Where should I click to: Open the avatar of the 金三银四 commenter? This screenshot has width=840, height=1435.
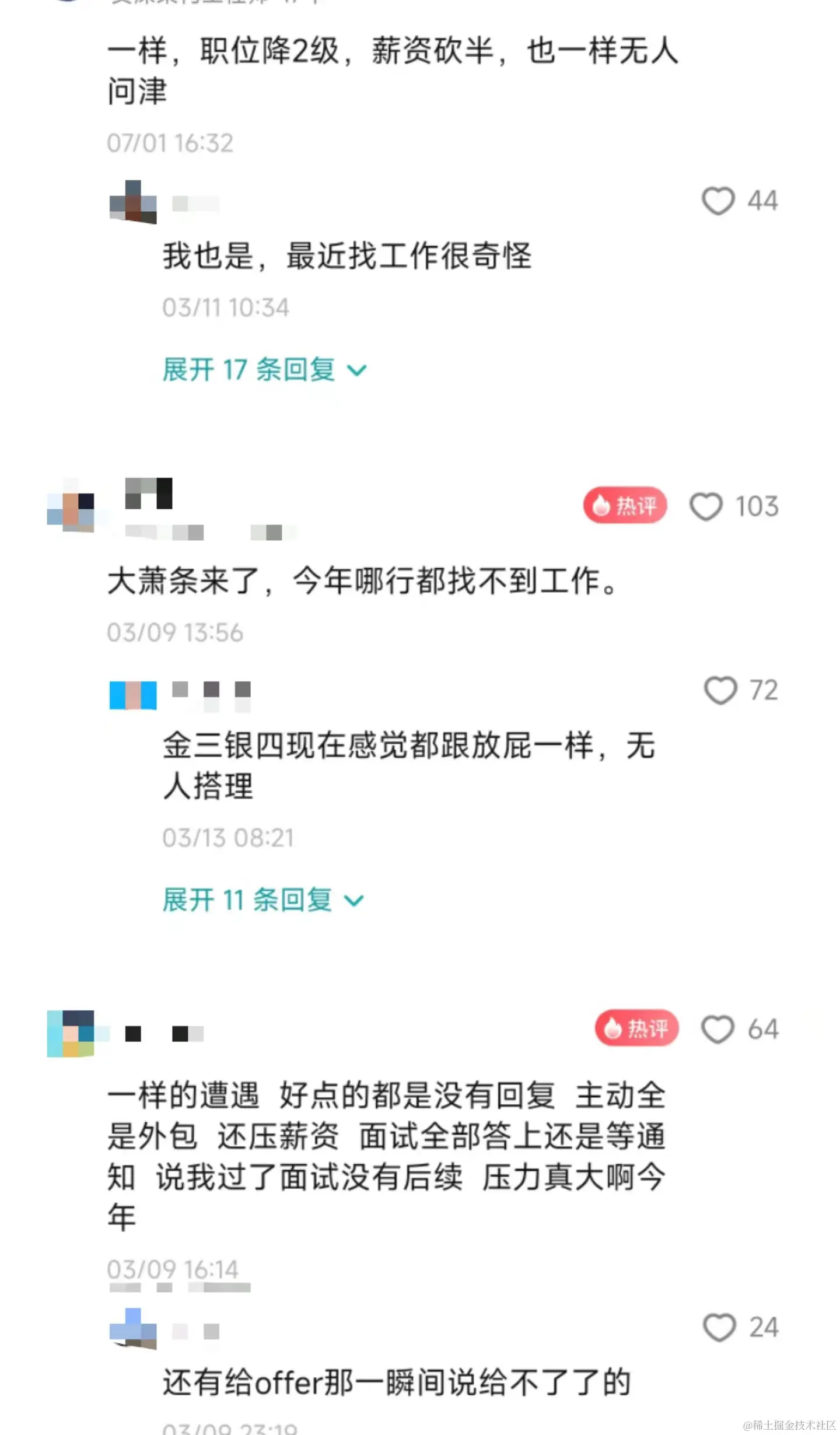pos(132,694)
